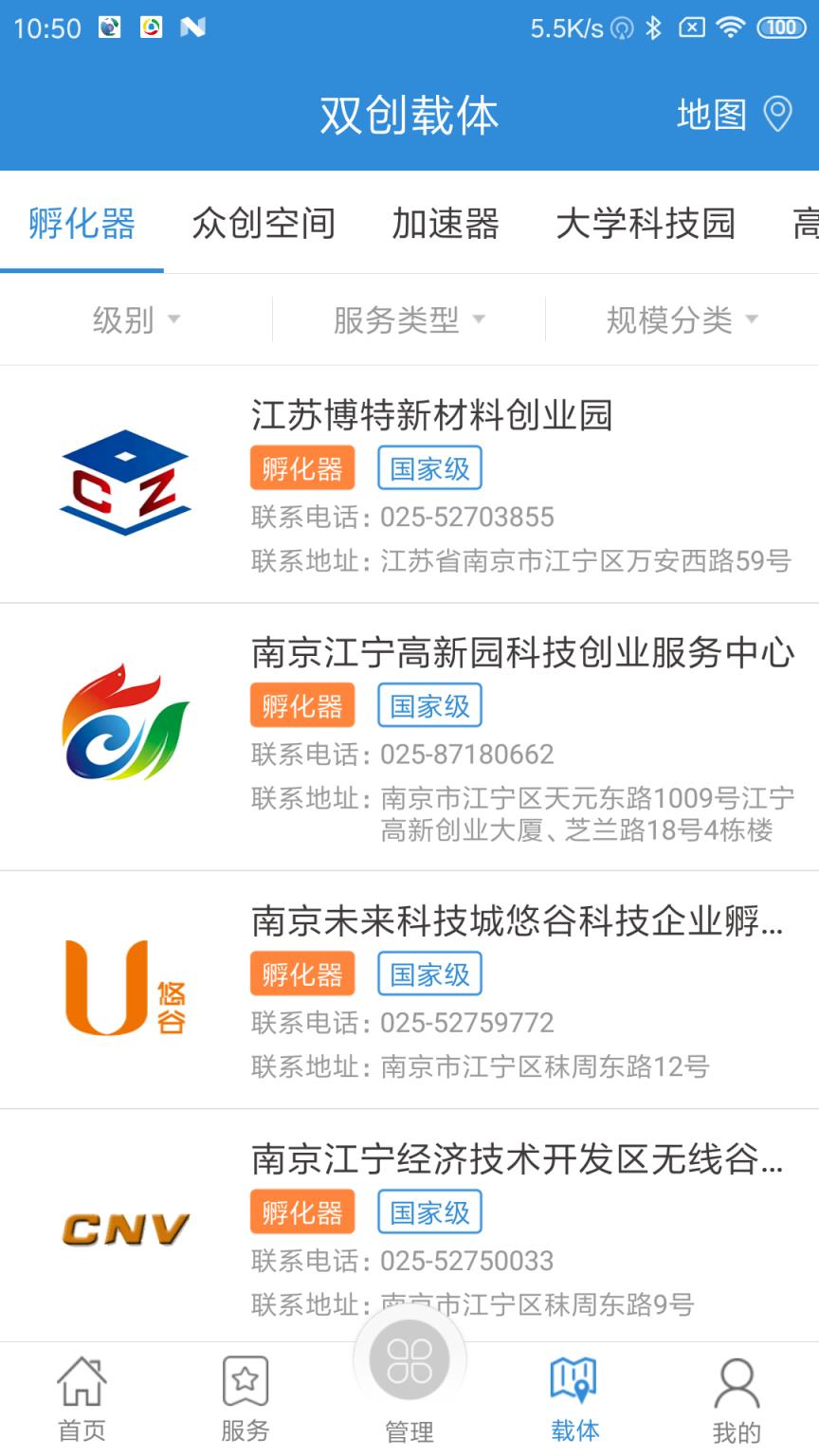Tap the 国家级 badge beside 南京江宁高新园
Image resolution: width=819 pixels, height=1456 pixels.
click(429, 704)
